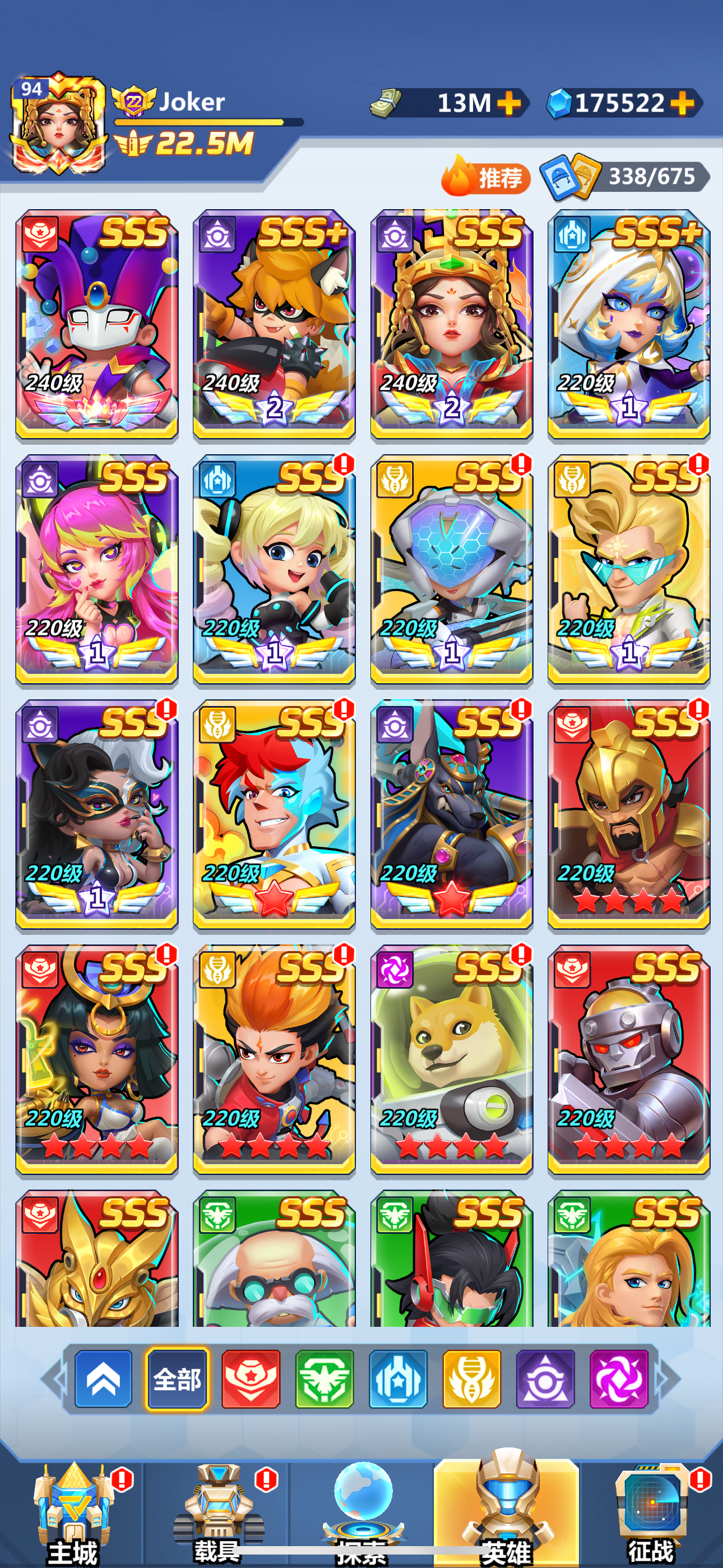Select the orange fox-eared SSS+ hero
The height and width of the screenshot is (1568, 723).
[x=274, y=325]
